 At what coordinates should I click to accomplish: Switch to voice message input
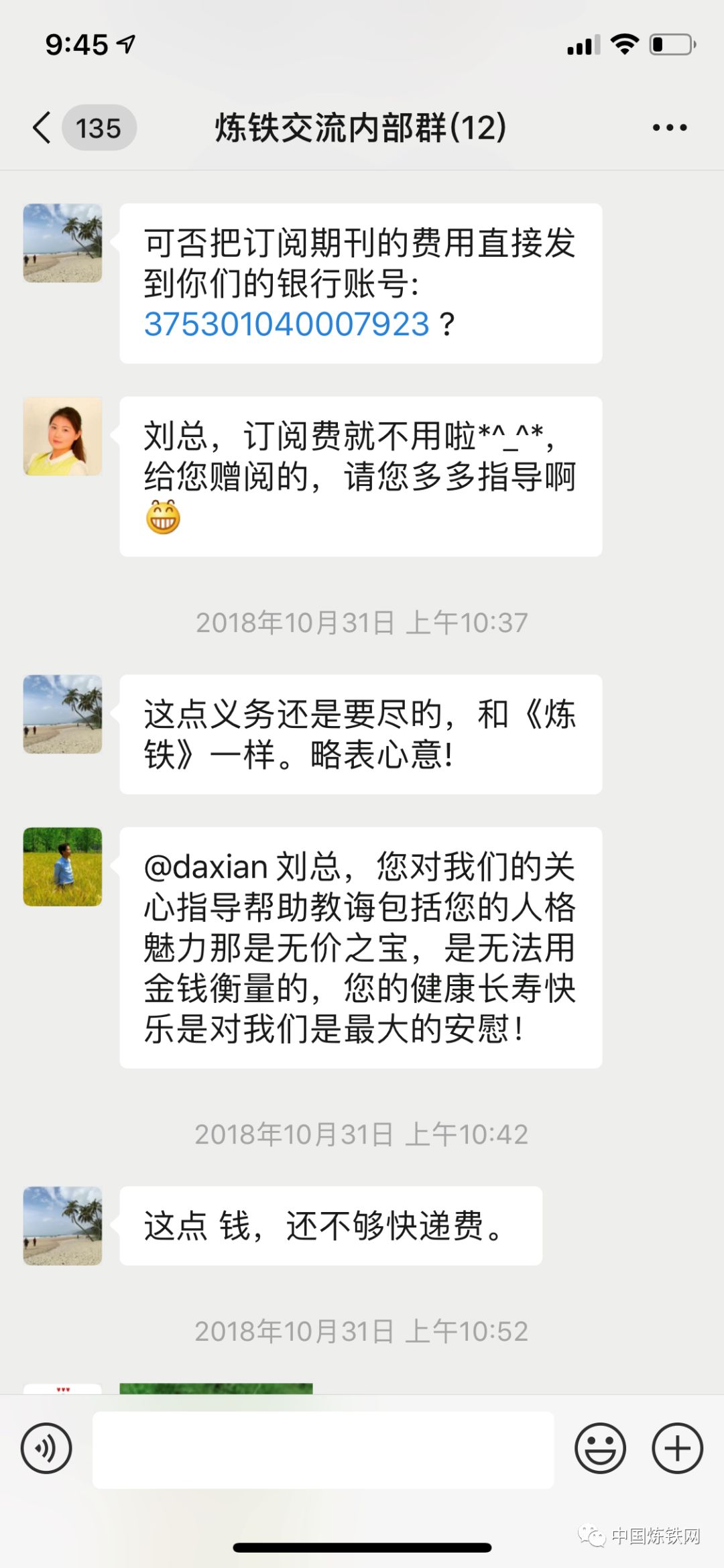(46, 1448)
